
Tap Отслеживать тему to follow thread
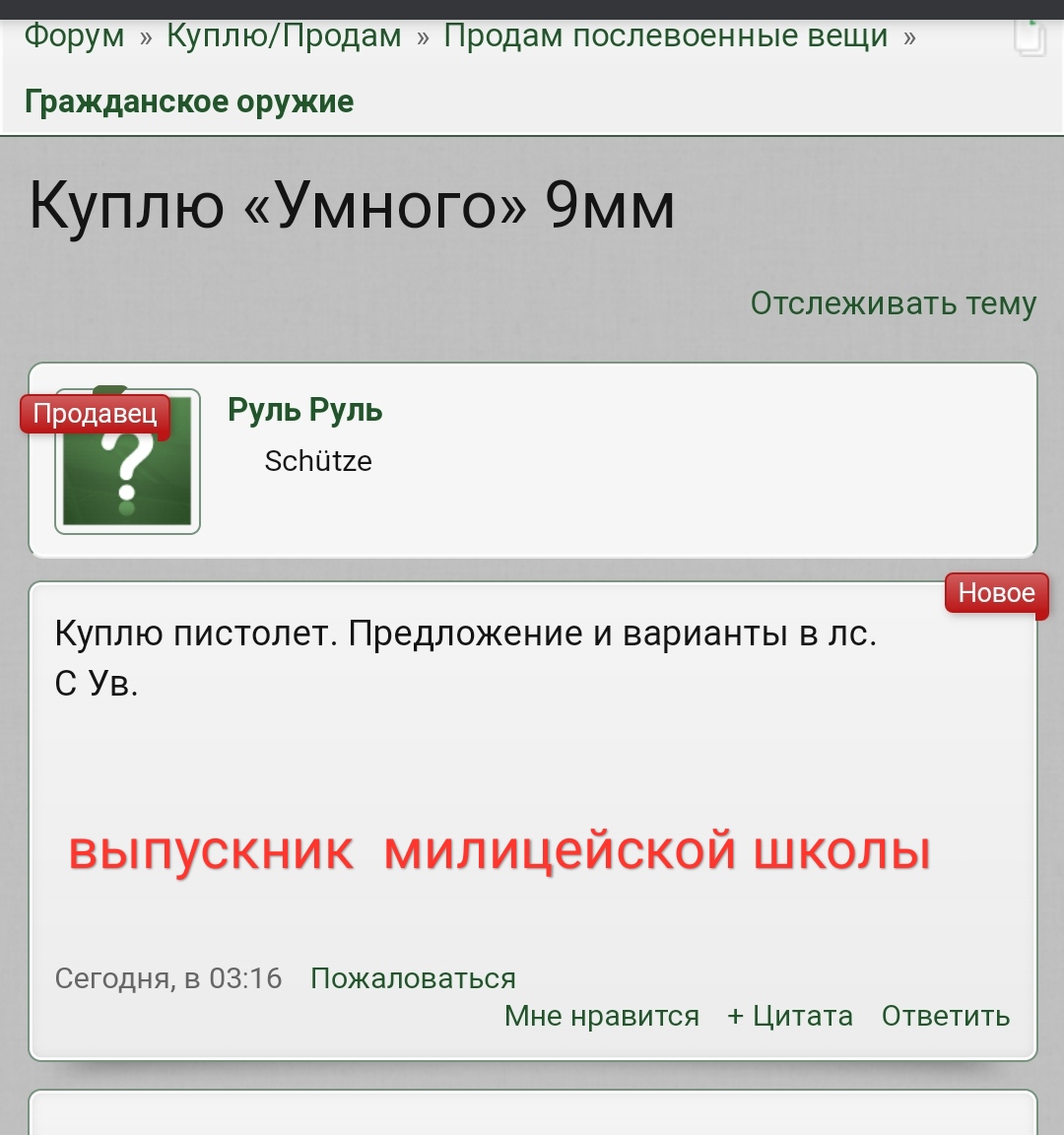click(893, 303)
